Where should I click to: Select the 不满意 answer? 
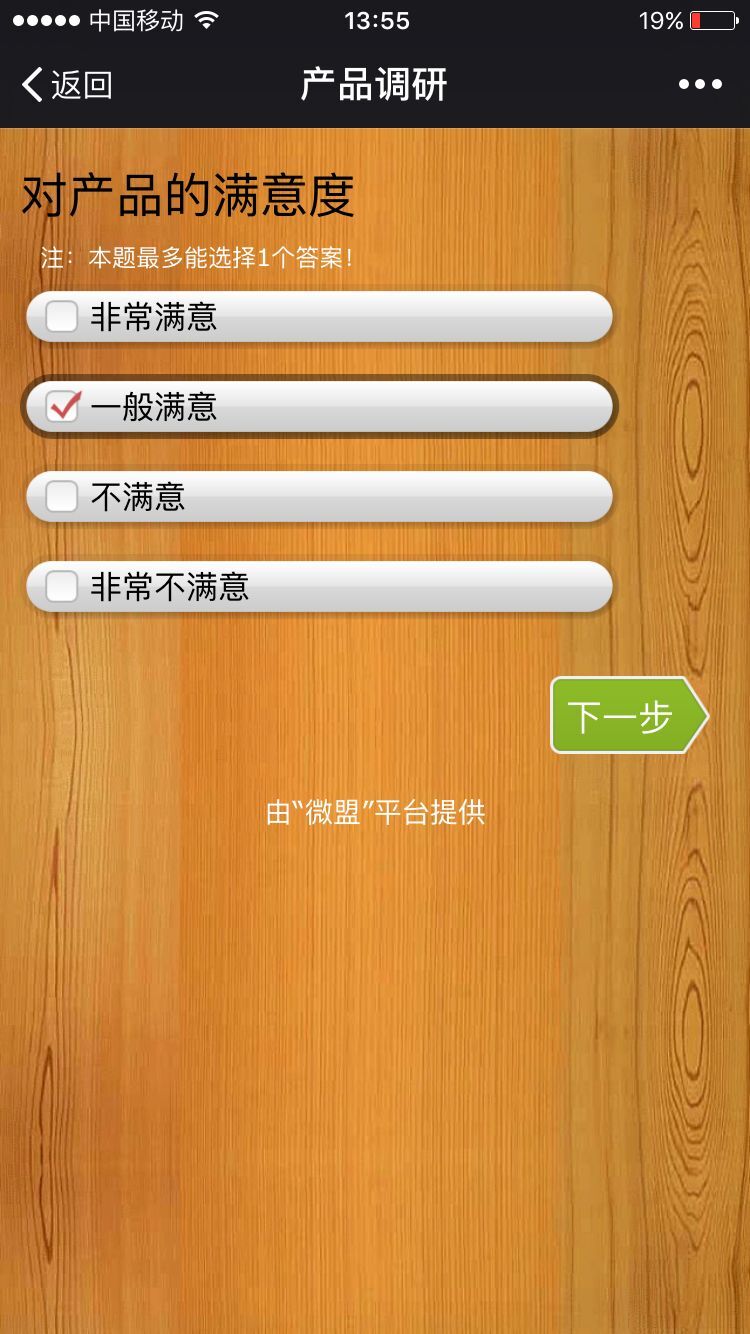320,496
